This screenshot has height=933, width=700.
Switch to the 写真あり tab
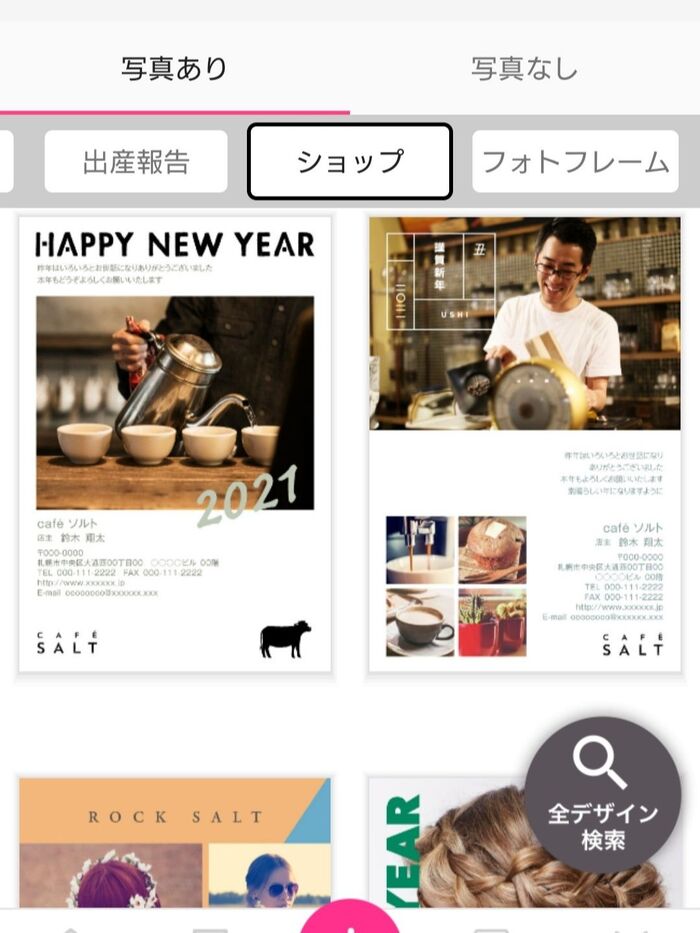click(x=175, y=68)
